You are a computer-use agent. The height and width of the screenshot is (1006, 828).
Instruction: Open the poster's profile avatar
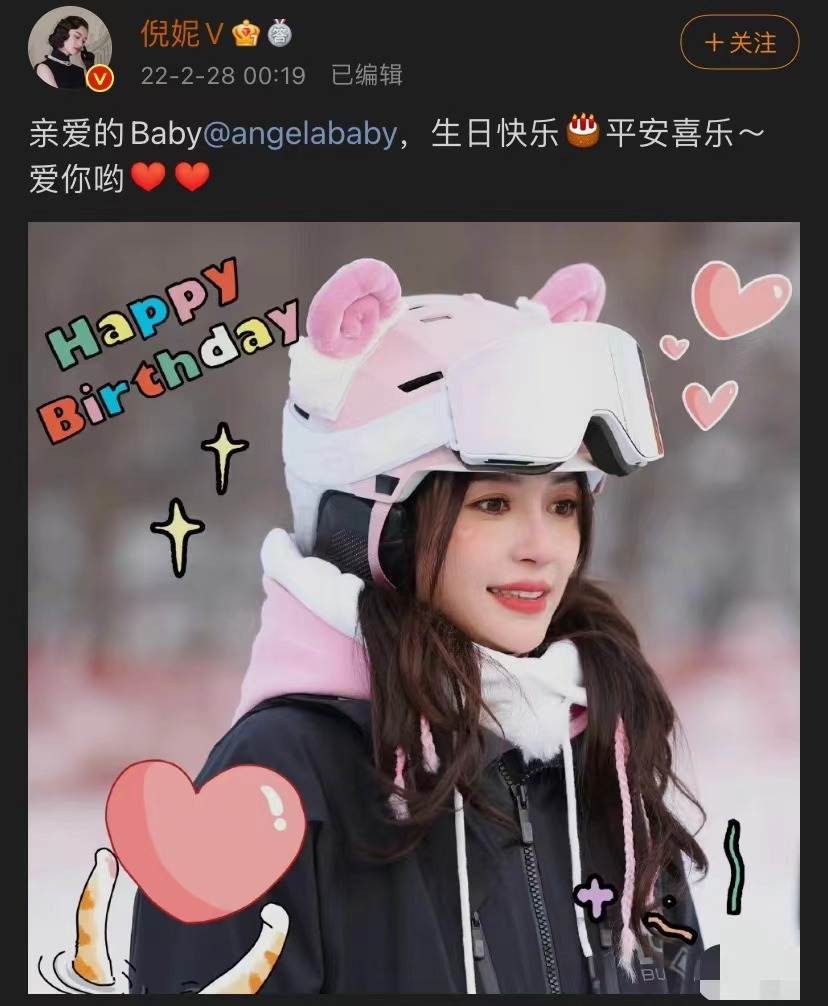point(70,48)
